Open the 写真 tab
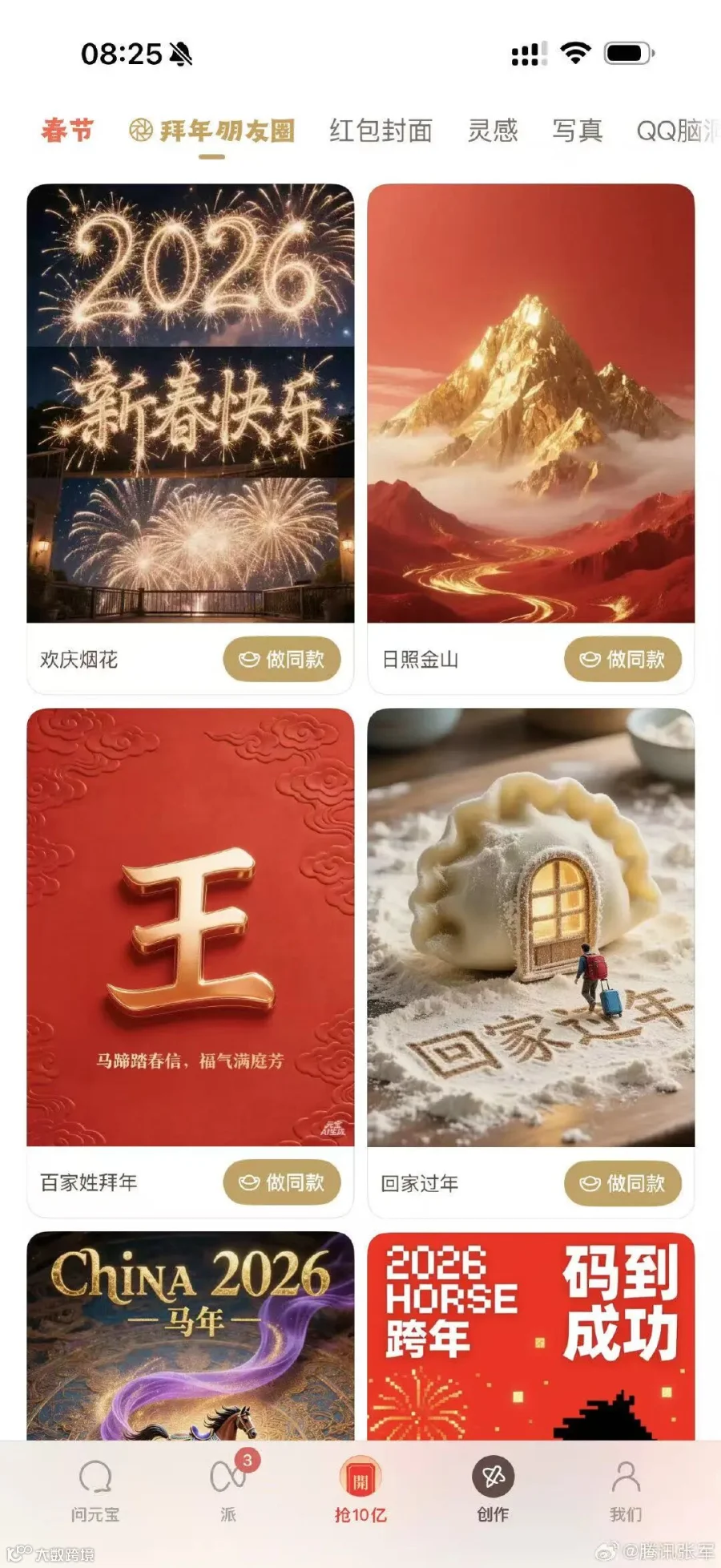The height and width of the screenshot is (1568, 721). pos(578,130)
